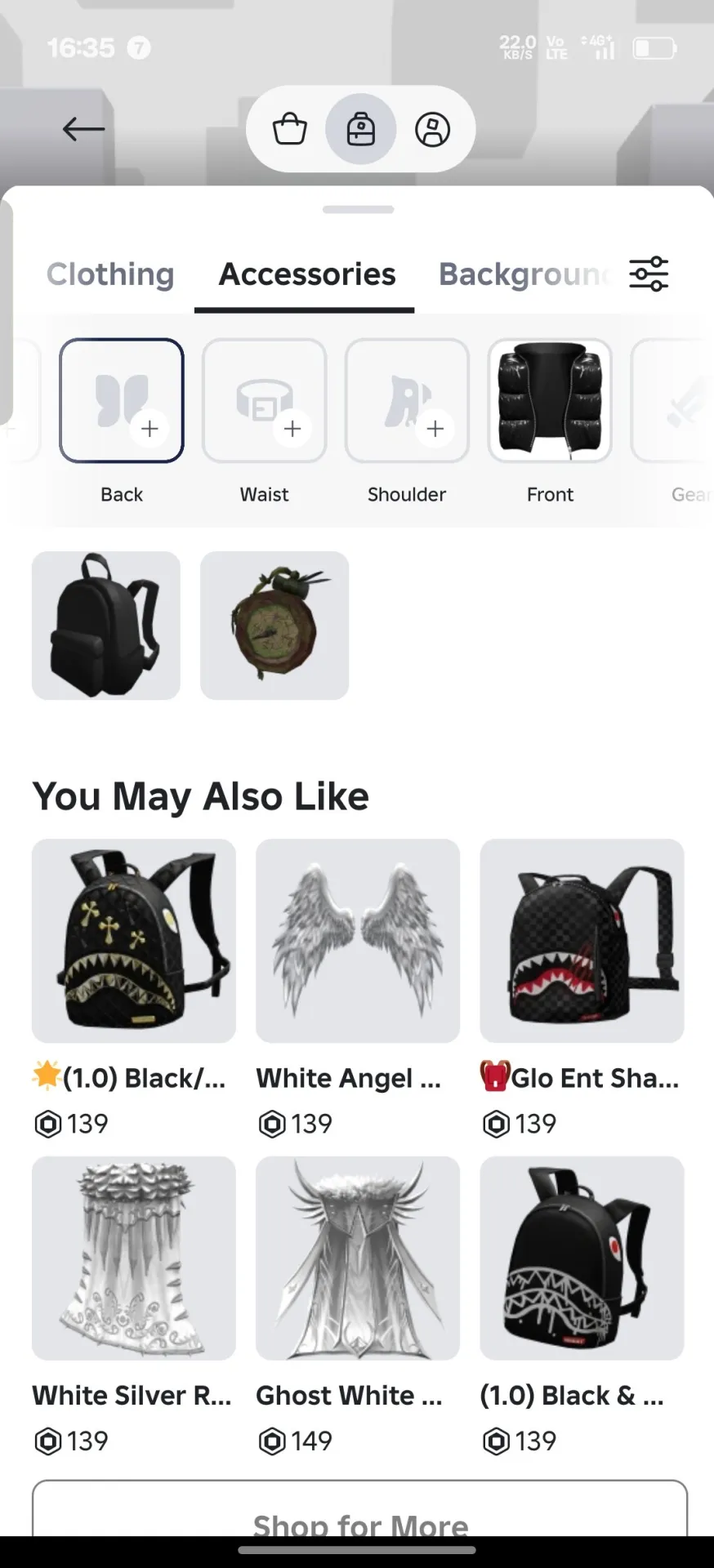Go back with the arrow icon
The width and height of the screenshot is (714, 1568).
coord(83,129)
